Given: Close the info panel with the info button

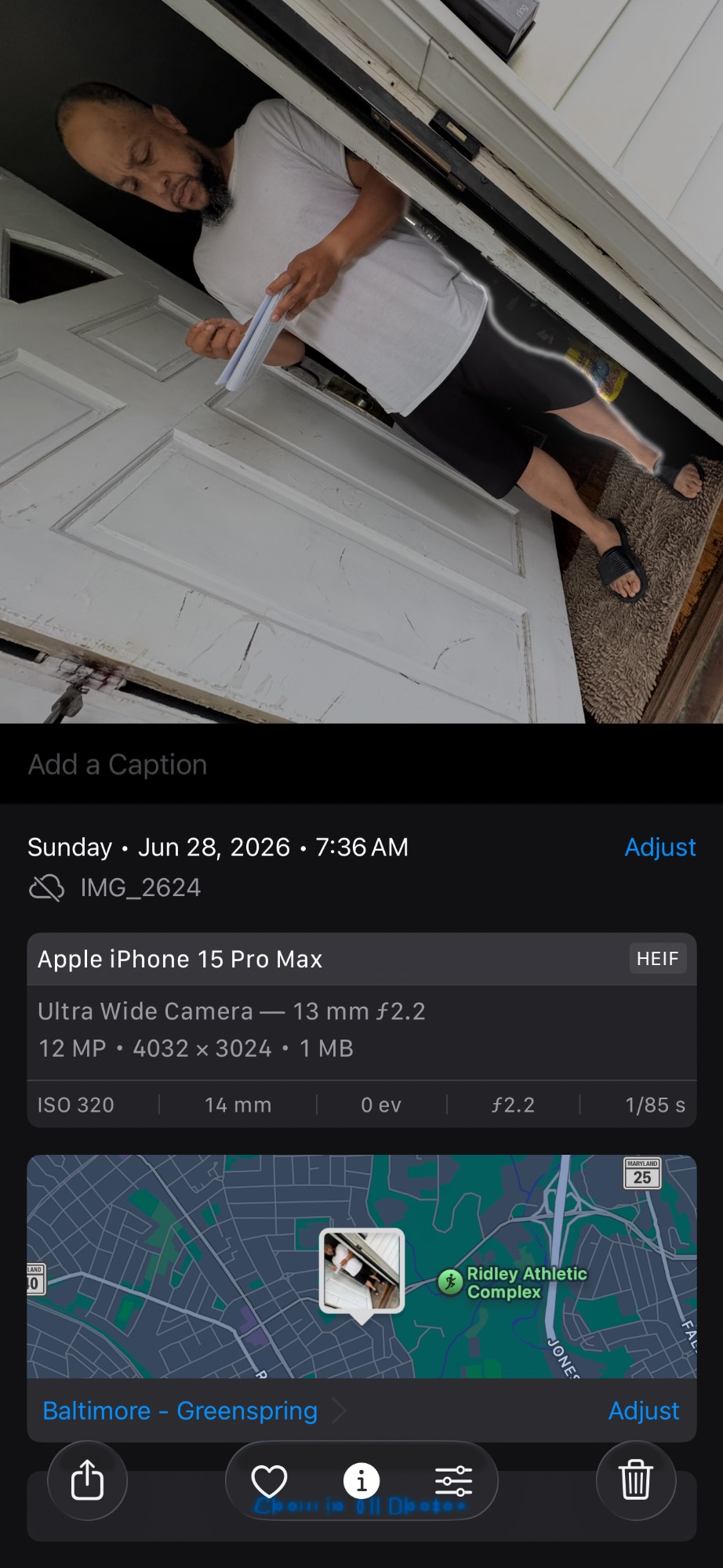Looking at the screenshot, I should [361, 1481].
